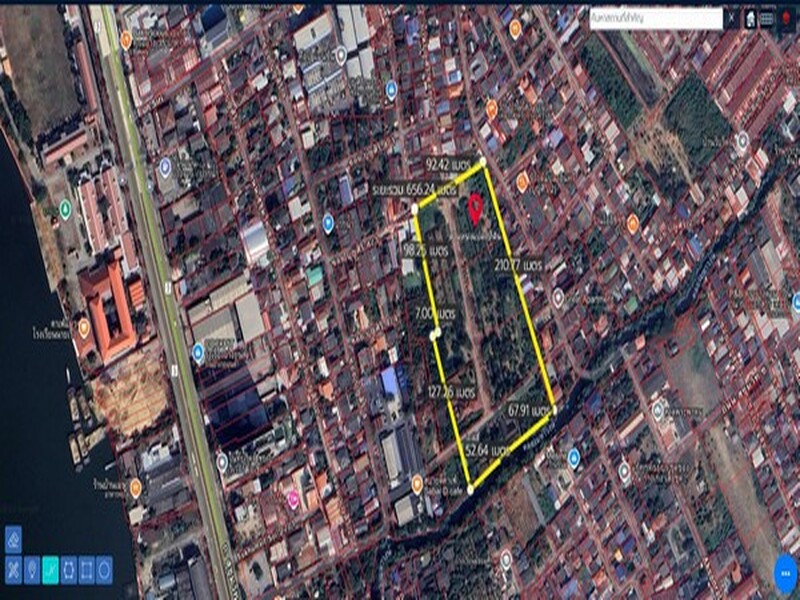Open the grid icon in the top bar
The height and width of the screenshot is (600, 800).
pyautogui.click(x=767, y=18)
